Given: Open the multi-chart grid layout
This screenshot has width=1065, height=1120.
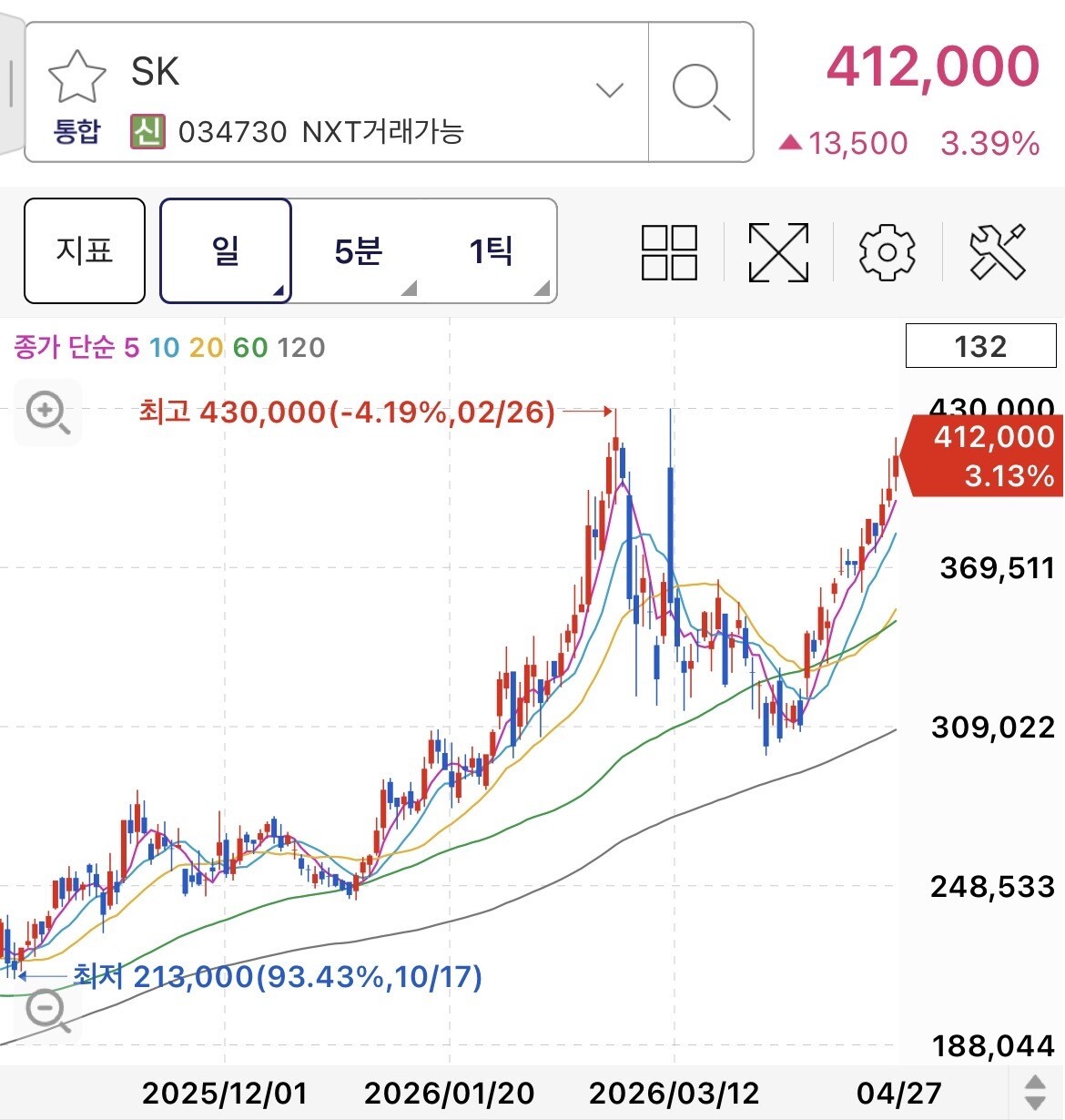Looking at the screenshot, I should point(670,252).
